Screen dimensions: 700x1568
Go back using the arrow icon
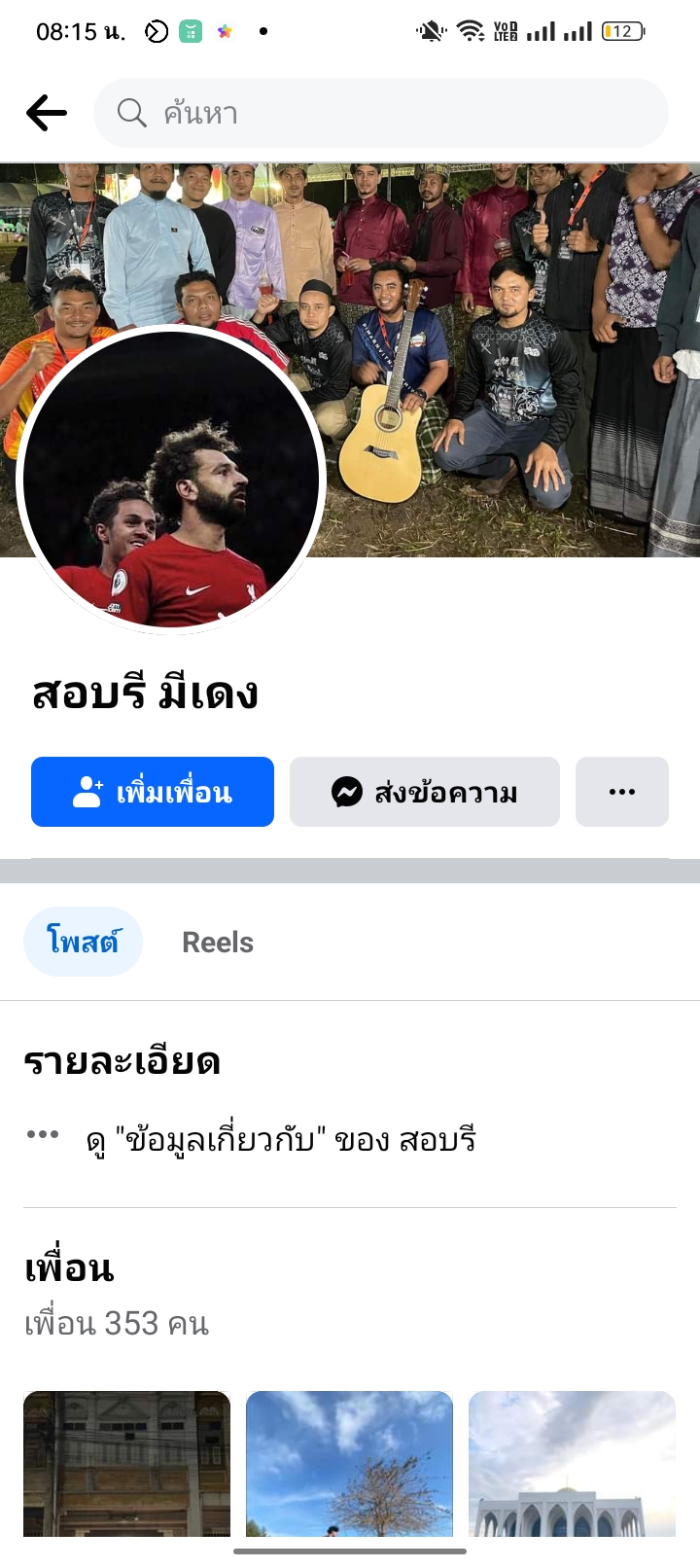47,113
